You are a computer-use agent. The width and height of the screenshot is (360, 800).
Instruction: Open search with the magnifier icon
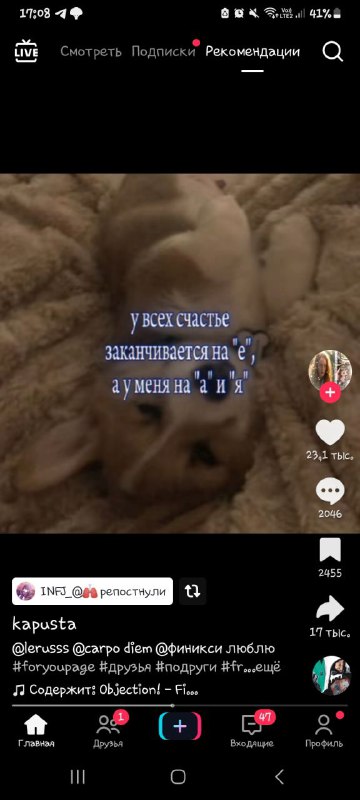tap(333, 52)
